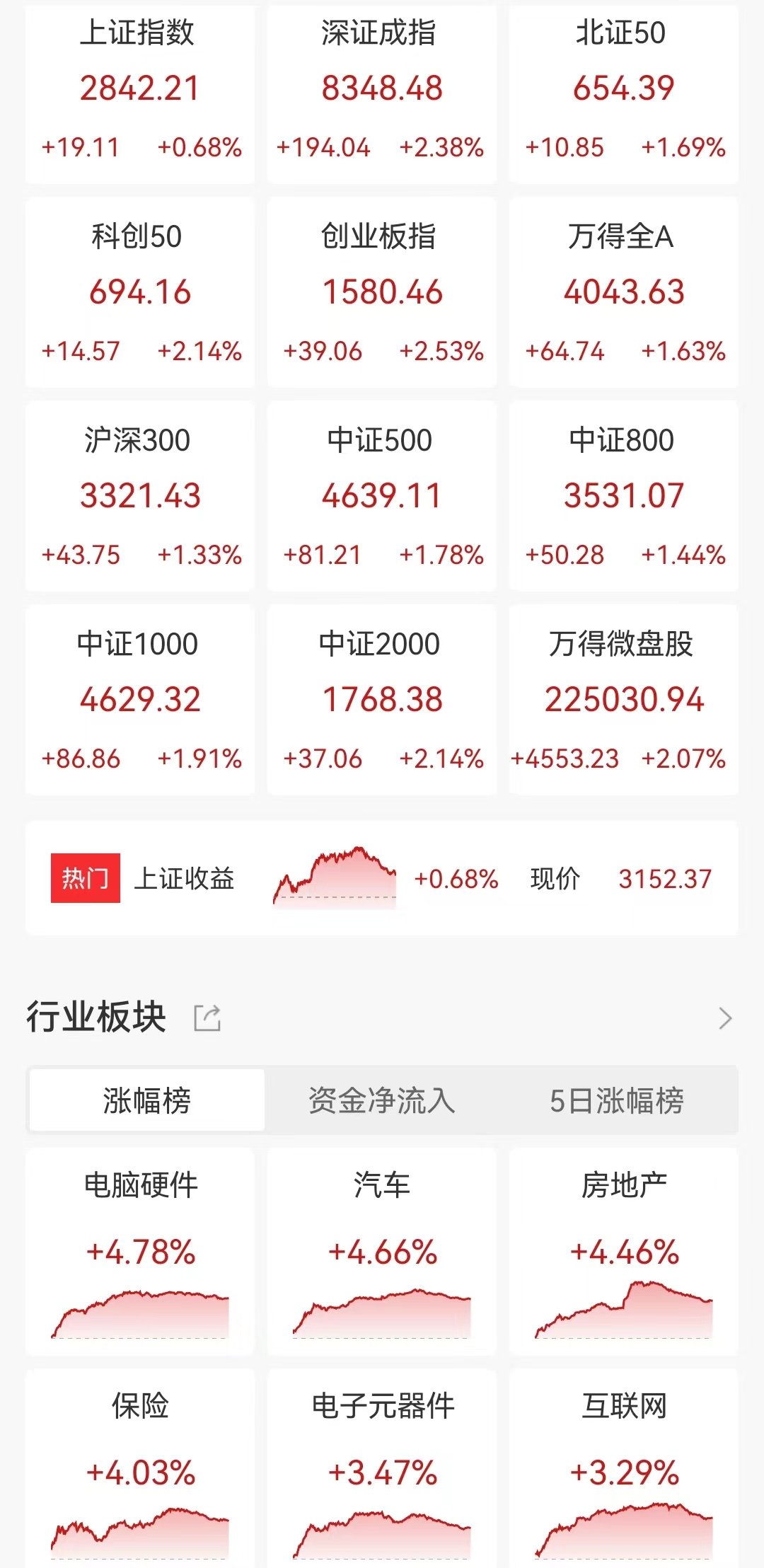
Task: Switch to the 资金净流入 tab
Action: point(382,1100)
